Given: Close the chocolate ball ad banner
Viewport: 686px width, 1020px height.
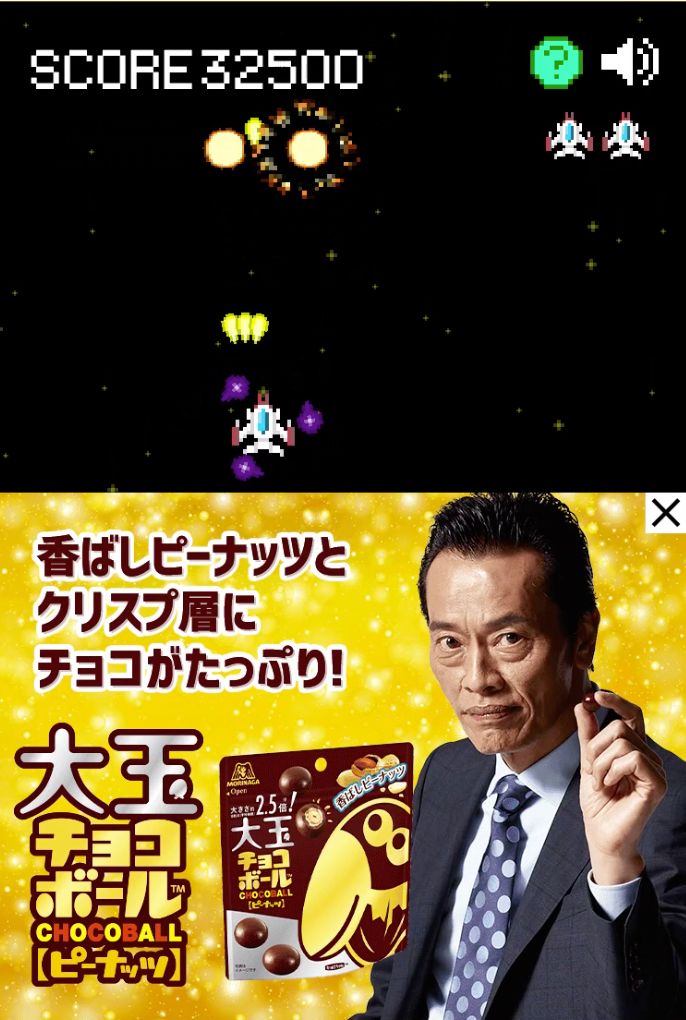Looking at the screenshot, I should click(665, 513).
